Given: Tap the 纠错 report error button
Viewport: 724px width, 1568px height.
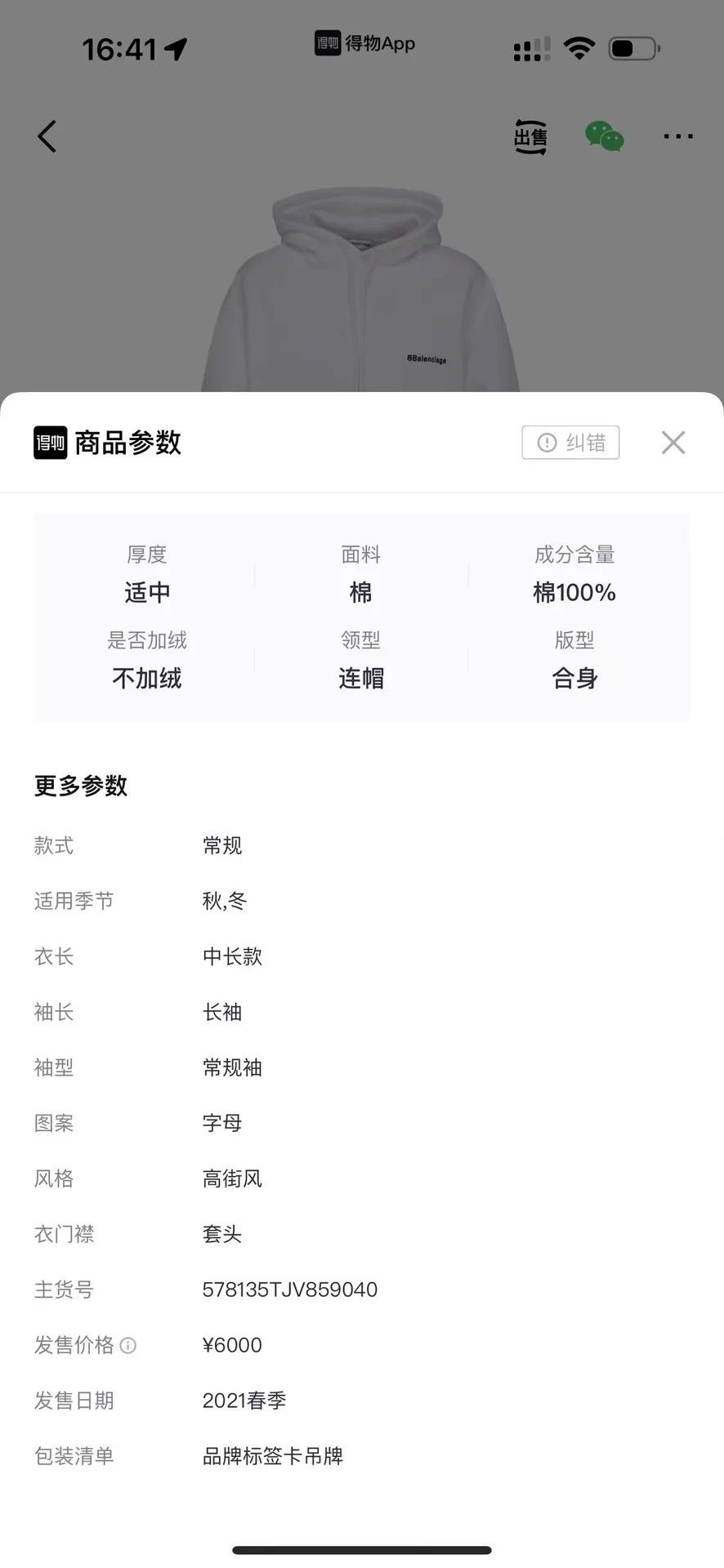Looking at the screenshot, I should 570,443.
